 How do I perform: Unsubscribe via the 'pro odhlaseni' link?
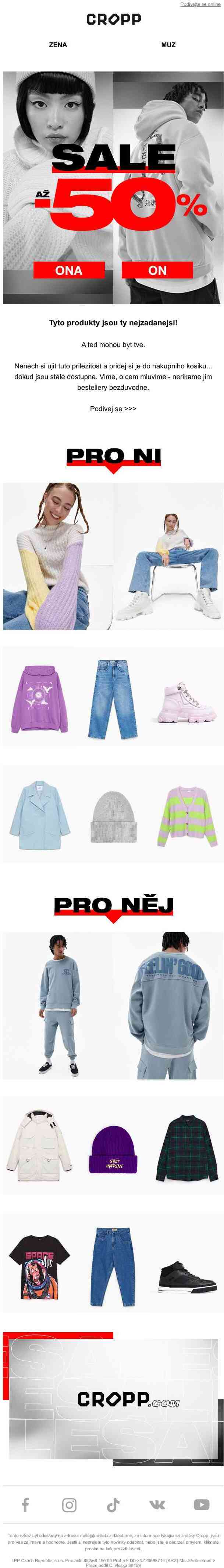coord(127,1548)
